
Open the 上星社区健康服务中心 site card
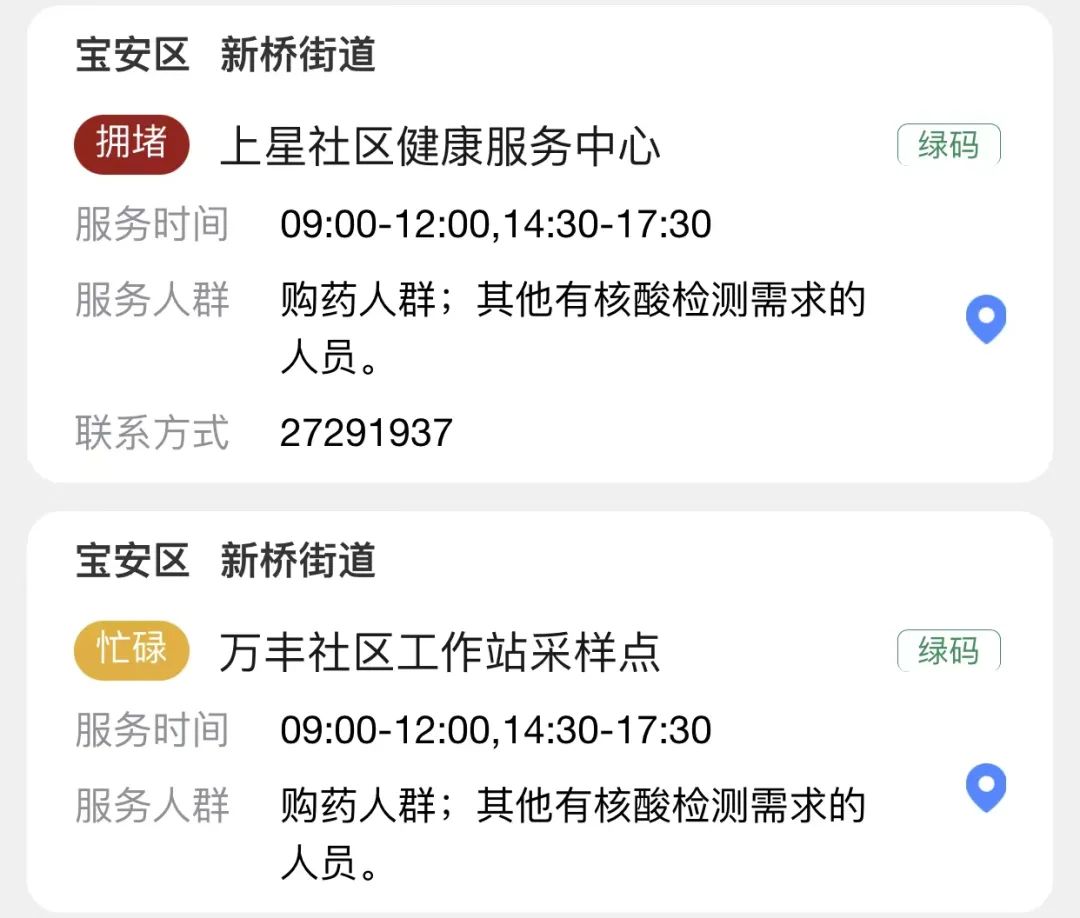[440, 148]
